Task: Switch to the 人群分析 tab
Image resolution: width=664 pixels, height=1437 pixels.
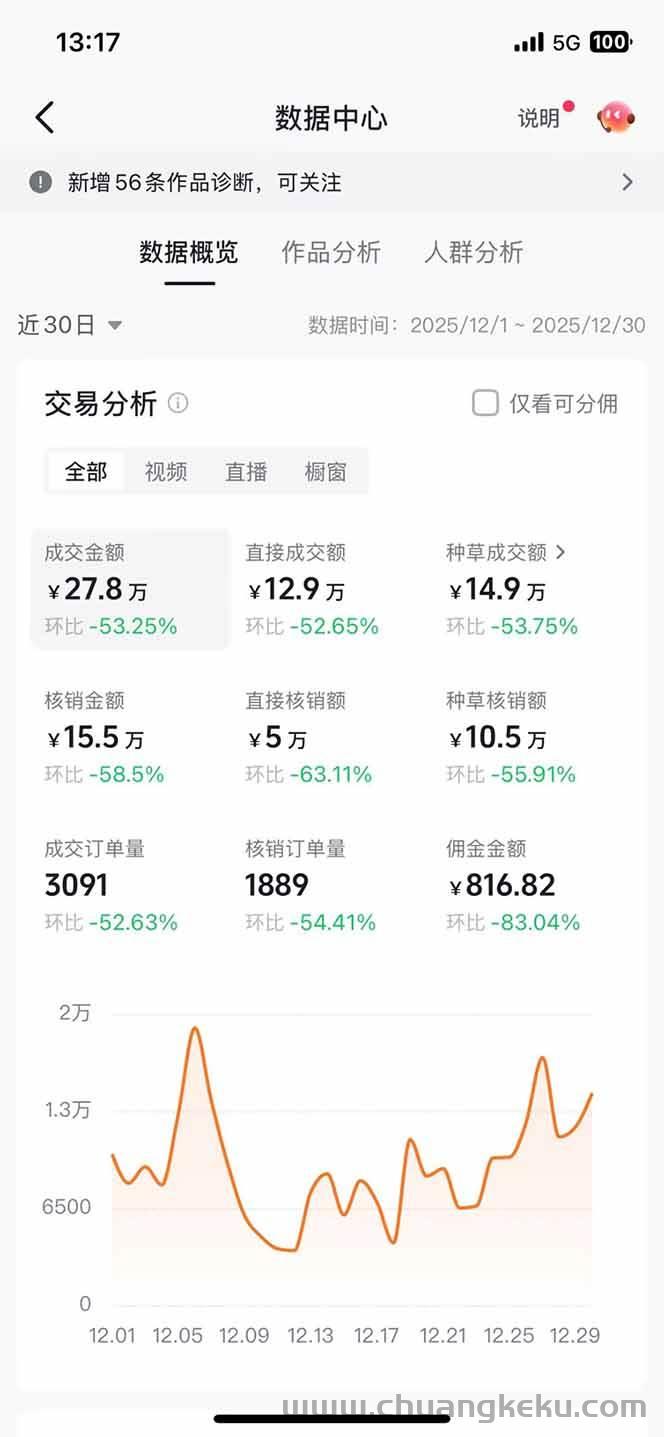Action: [473, 252]
